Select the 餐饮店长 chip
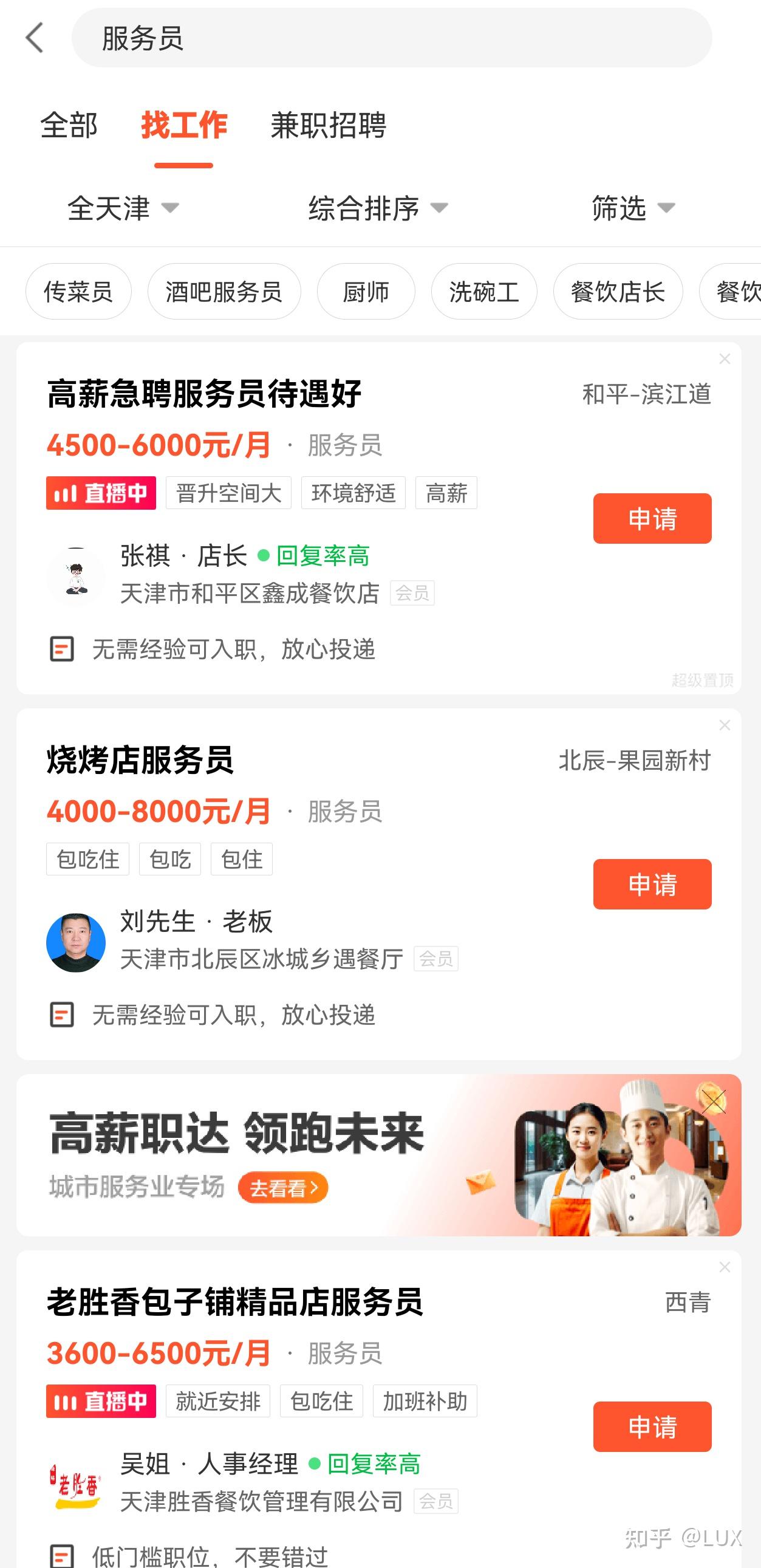Viewport: 761px width, 1568px height. [618, 292]
